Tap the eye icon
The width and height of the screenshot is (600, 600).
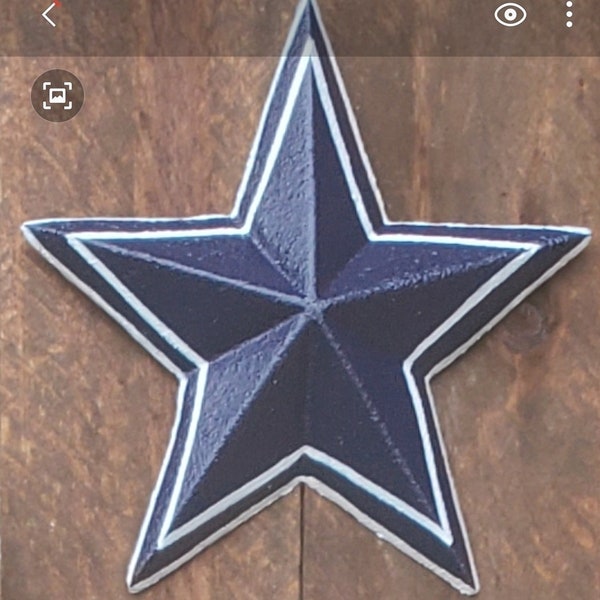pyautogui.click(x=510, y=15)
